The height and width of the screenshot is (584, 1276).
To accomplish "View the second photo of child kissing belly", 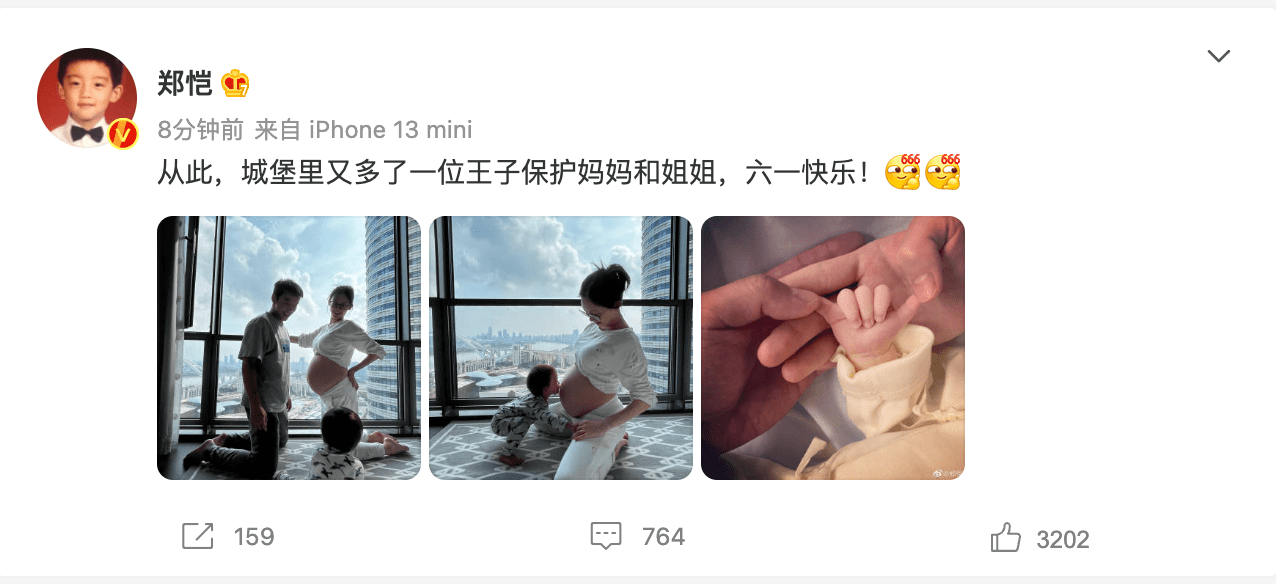I will 561,348.
